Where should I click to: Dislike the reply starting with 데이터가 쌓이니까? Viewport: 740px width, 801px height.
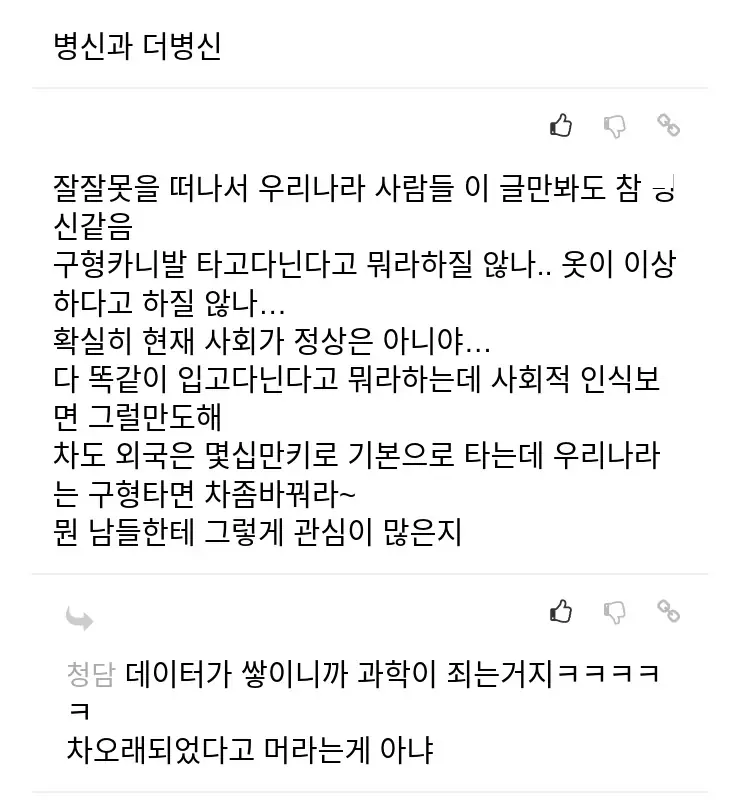[614, 610]
